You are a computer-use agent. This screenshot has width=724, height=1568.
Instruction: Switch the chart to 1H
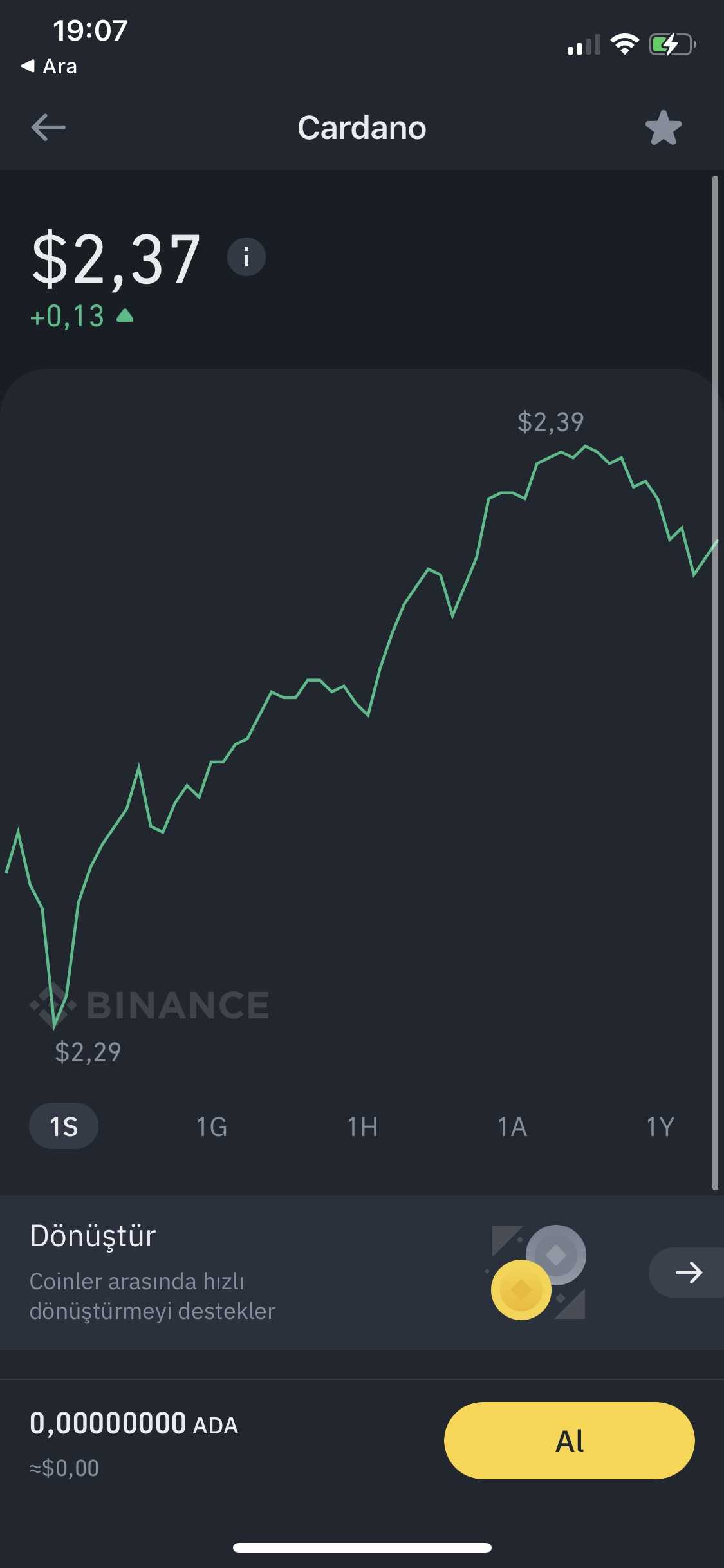[362, 1126]
